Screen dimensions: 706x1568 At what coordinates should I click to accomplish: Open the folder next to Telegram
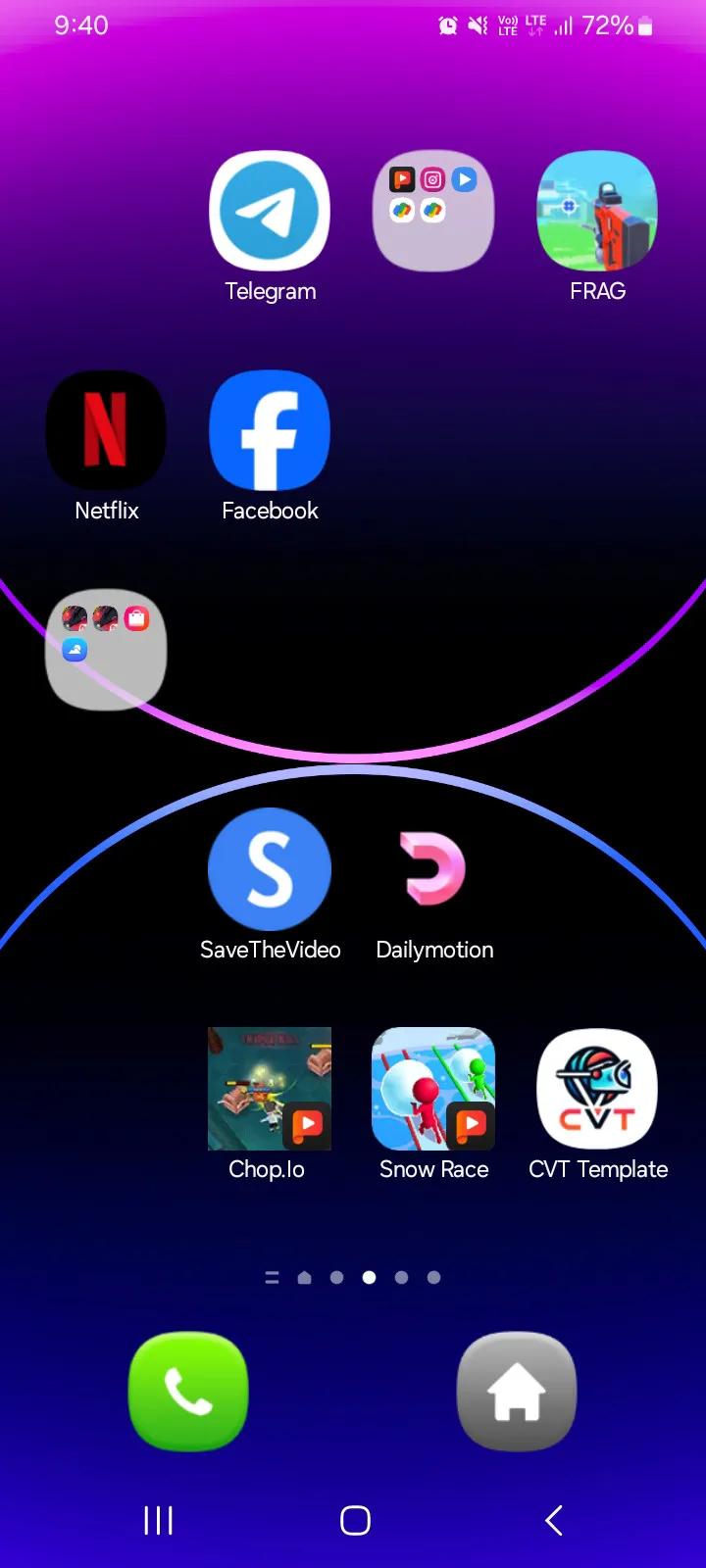433,211
